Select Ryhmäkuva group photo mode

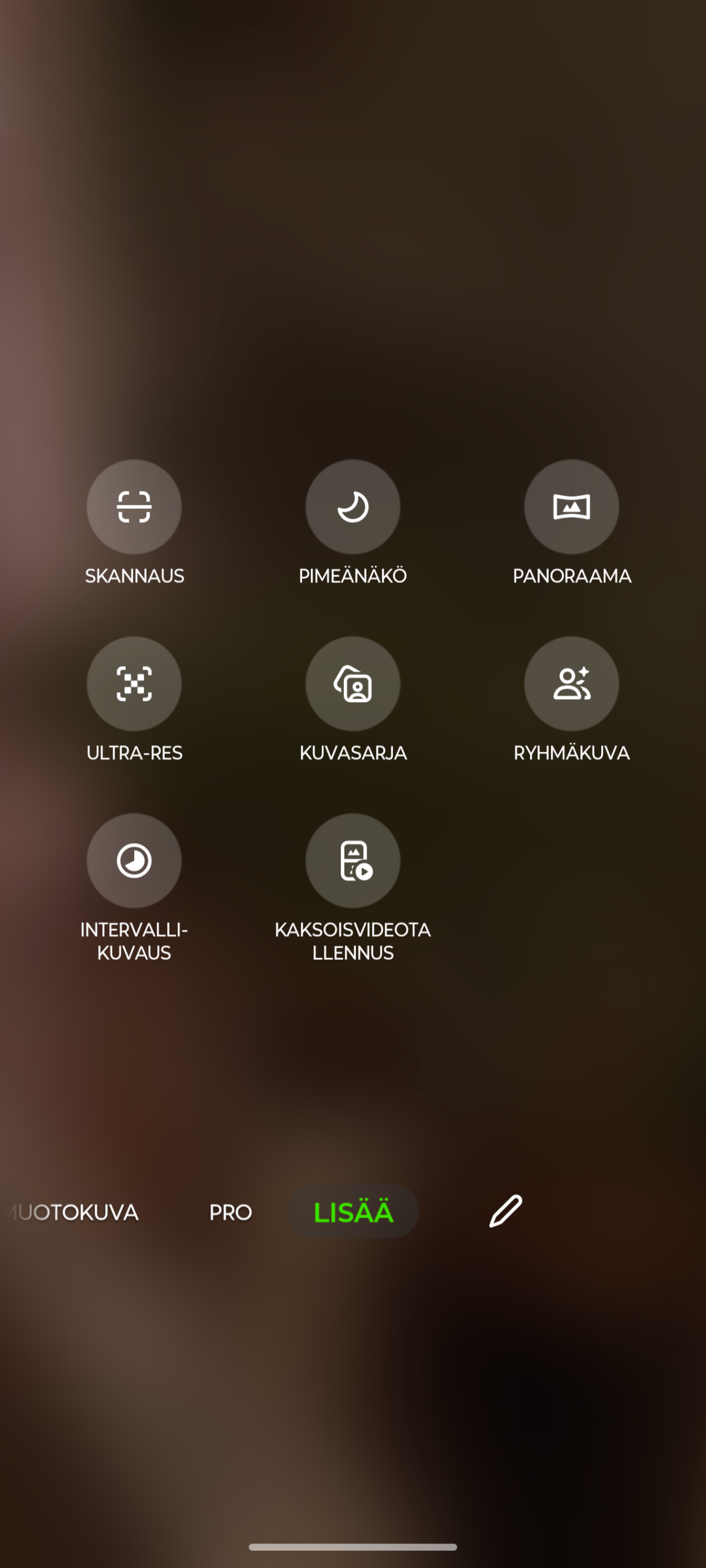[x=571, y=684]
